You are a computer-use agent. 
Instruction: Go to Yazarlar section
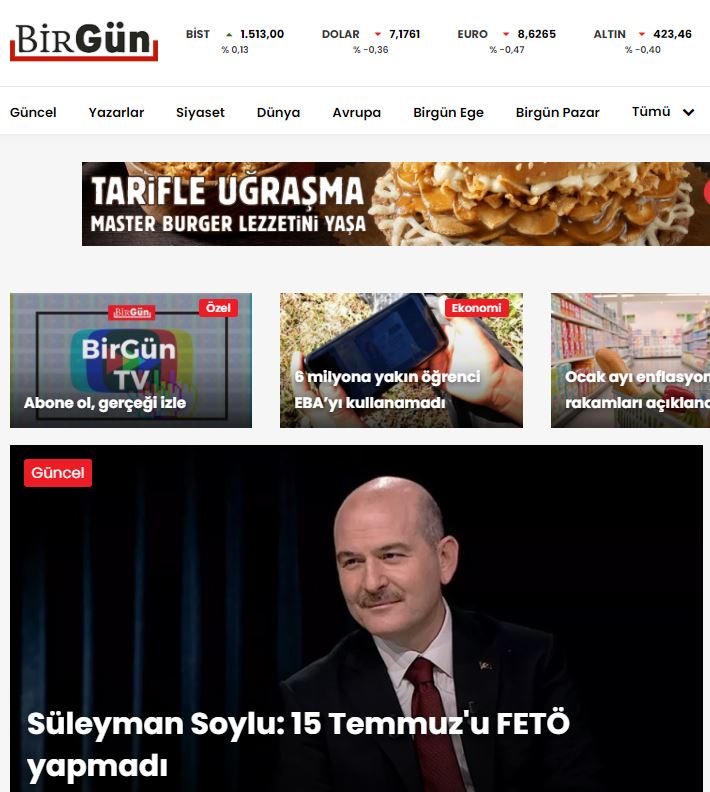point(116,113)
